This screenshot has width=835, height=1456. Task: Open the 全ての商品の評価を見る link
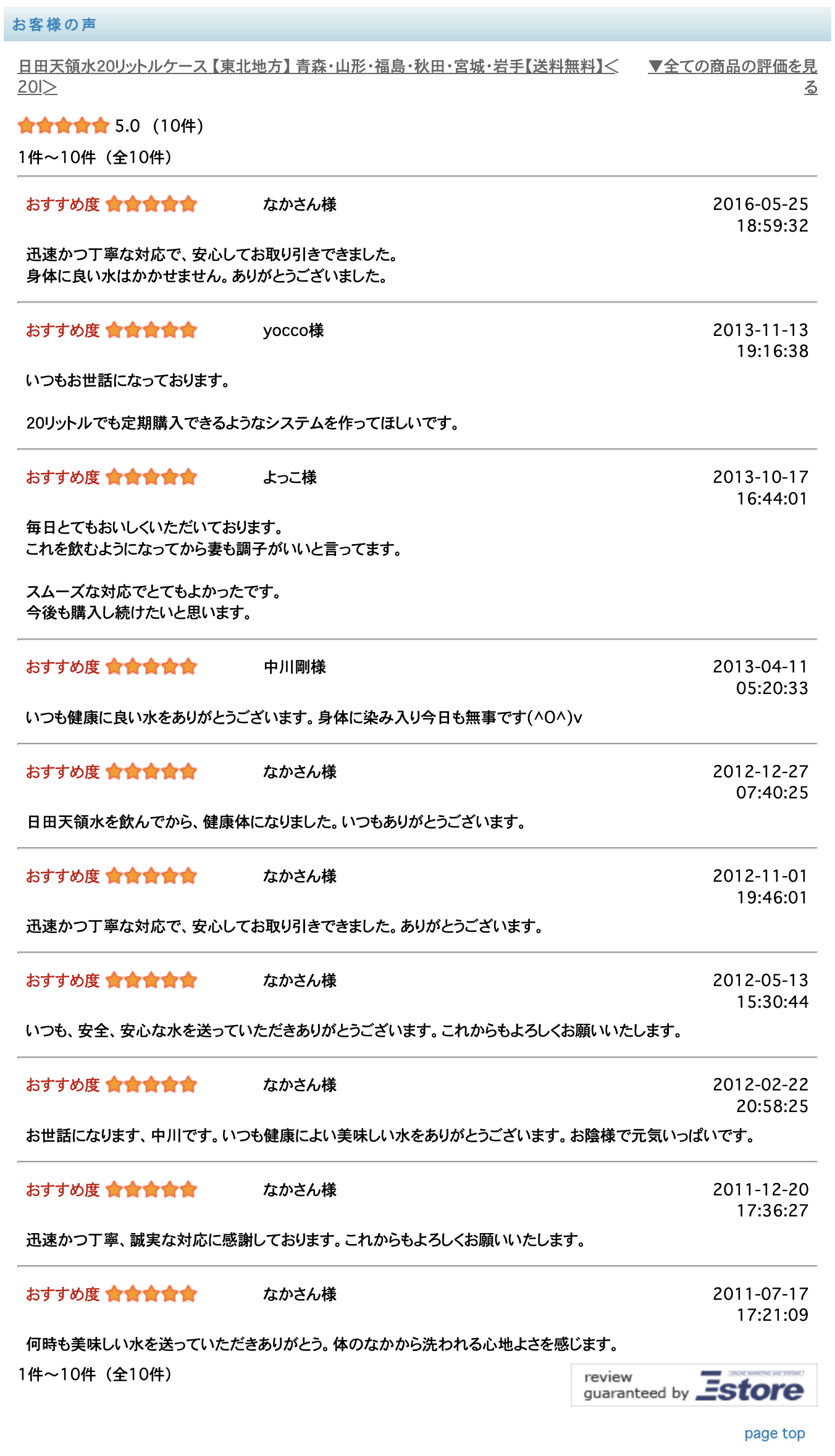point(733,77)
